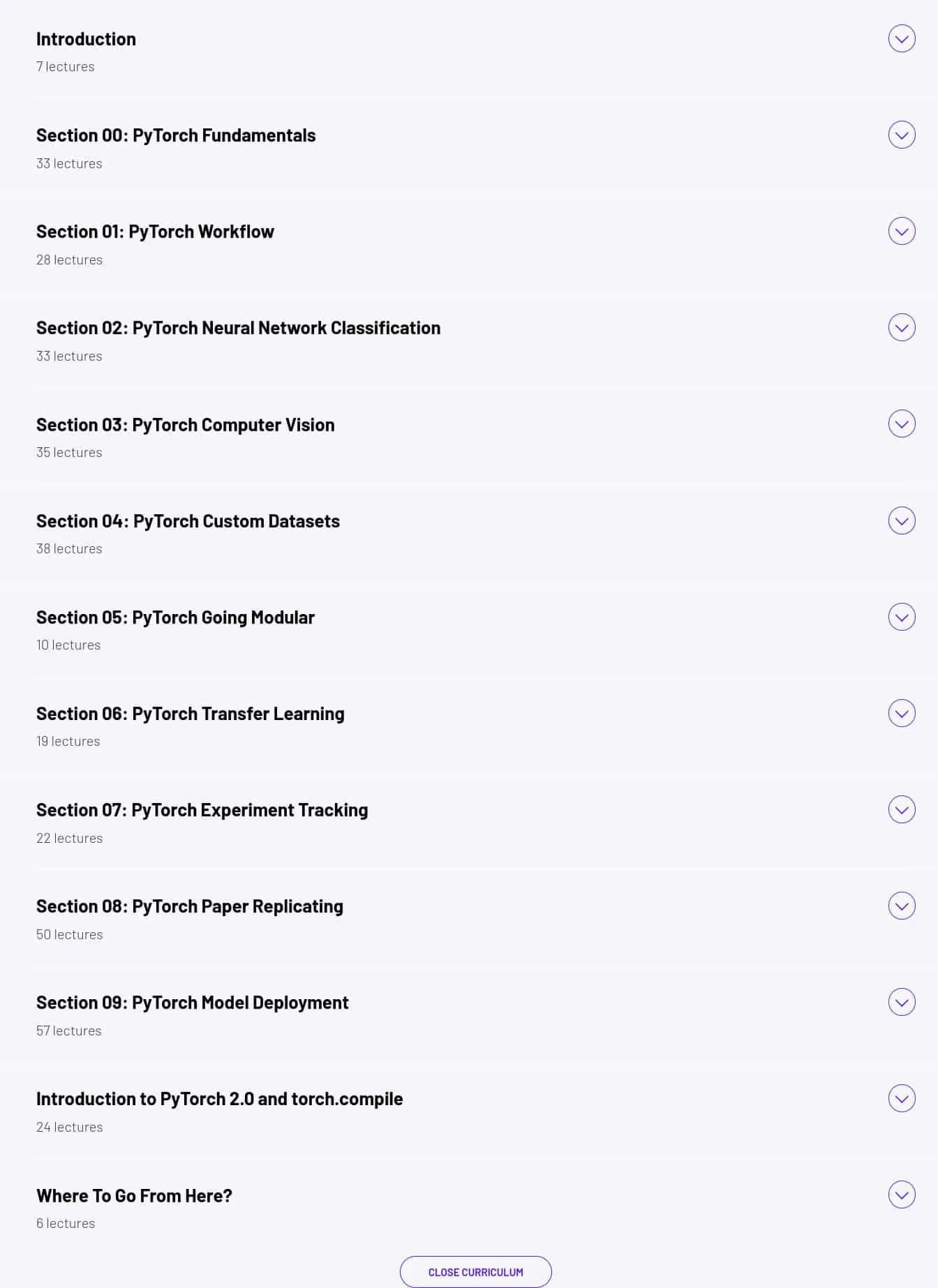Image resolution: width=938 pixels, height=1288 pixels.
Task: Expand Section 06: PyTorch Transfer Learning
Action: pyautogui.click(x=902, y=713)
